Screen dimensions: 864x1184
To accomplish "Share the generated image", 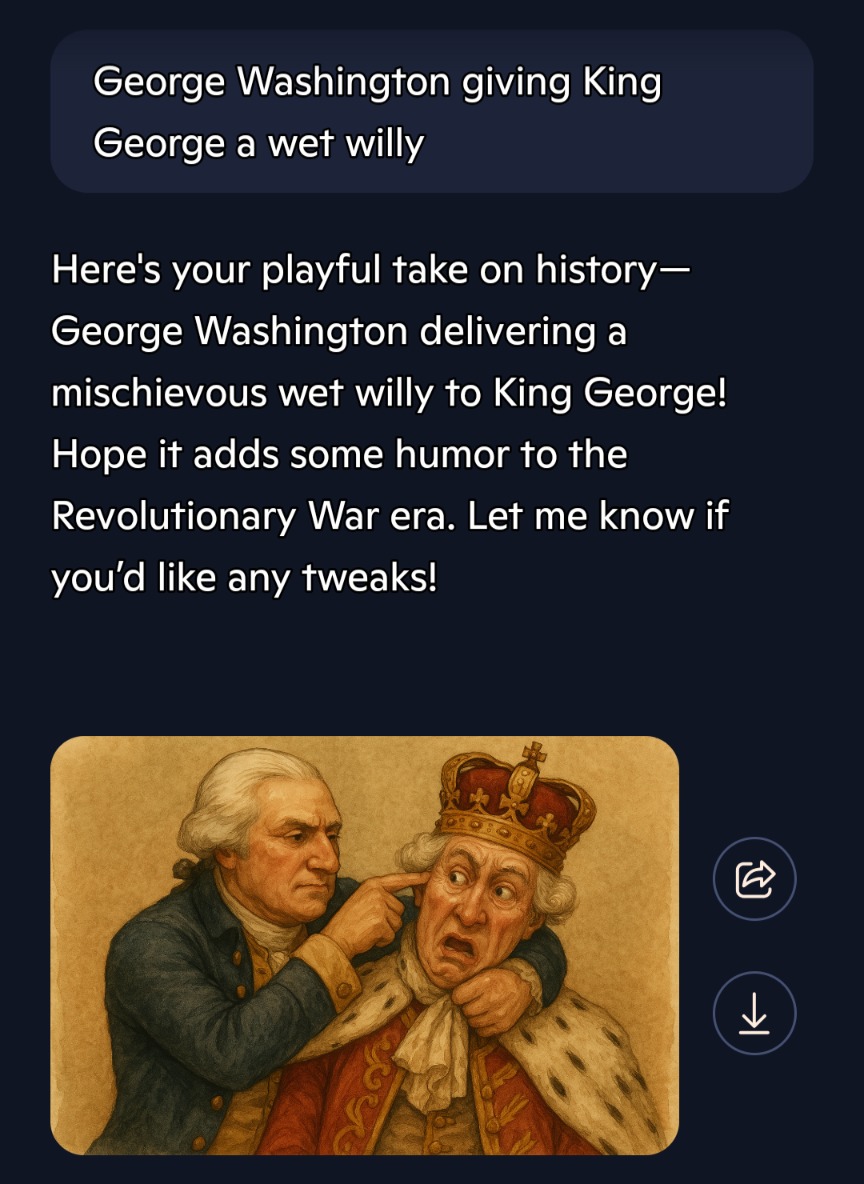I will (x=754, y=878).
